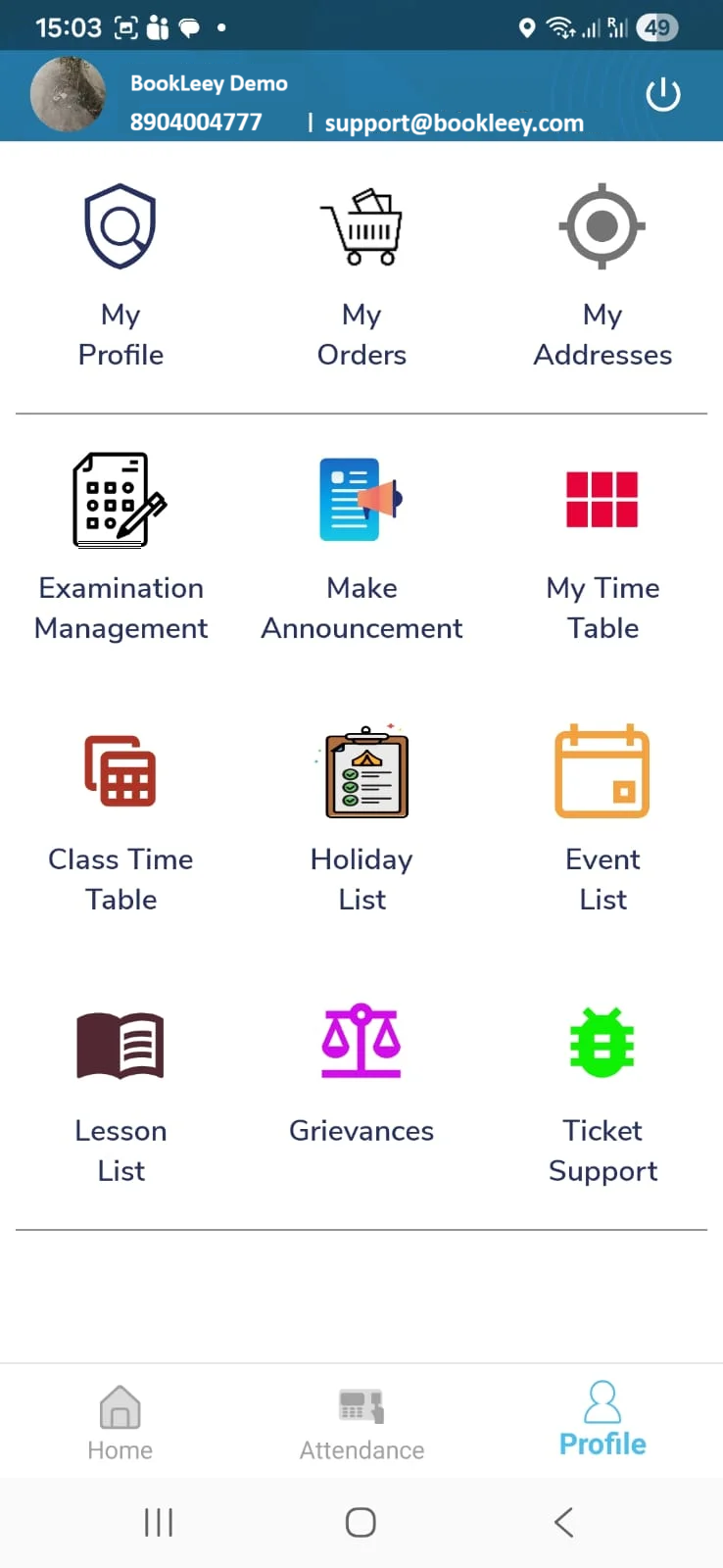Switch to the Home tab

pyautogui.click(x=120, y=1421)
